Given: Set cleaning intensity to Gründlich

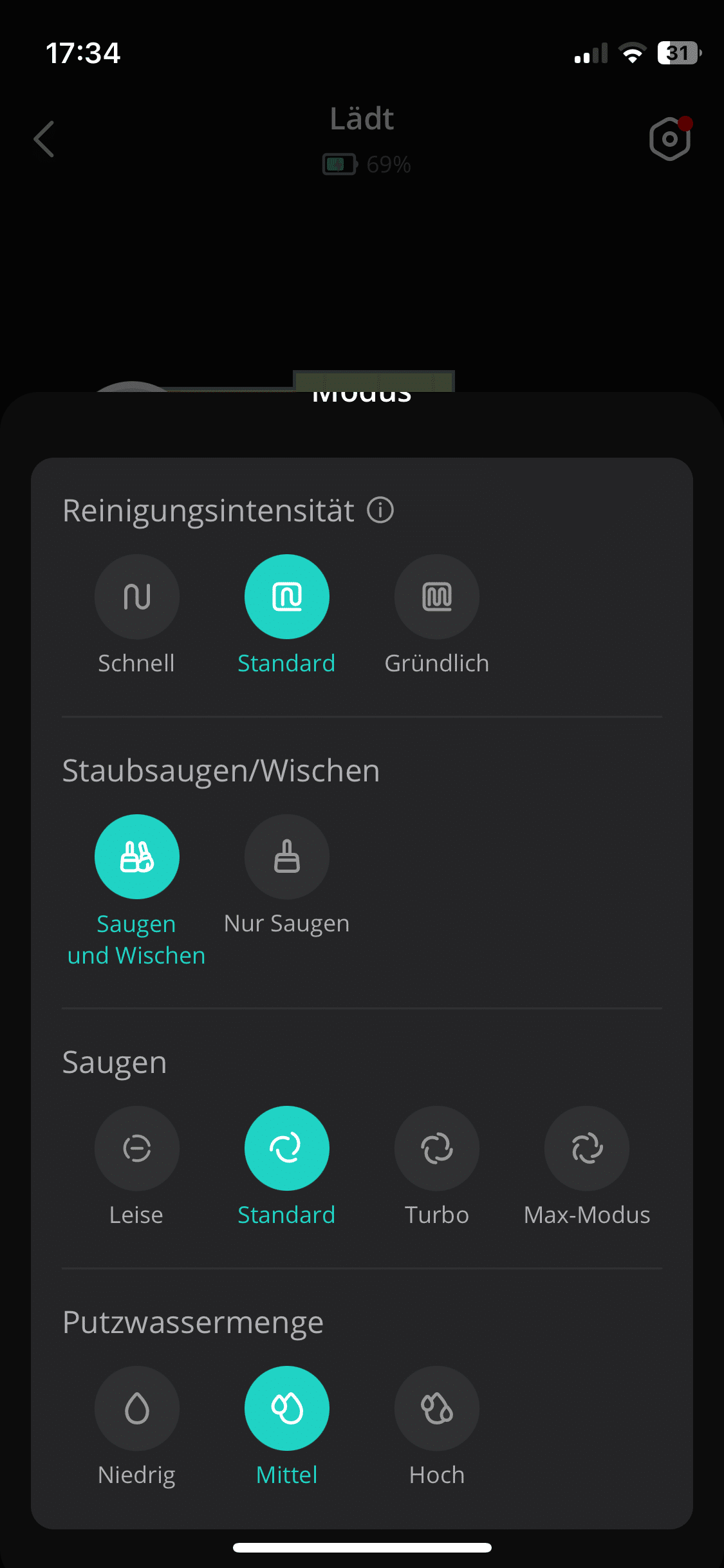Looking at the screenshot, I should pos(436,597).
